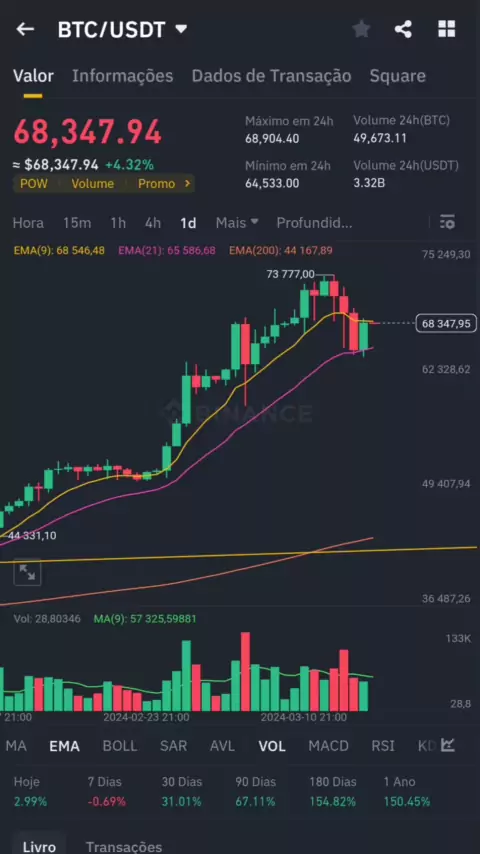This screenshot has height=854, width=480.
Task: Select the 15m timeframe
Action: (x=77, y=223)
